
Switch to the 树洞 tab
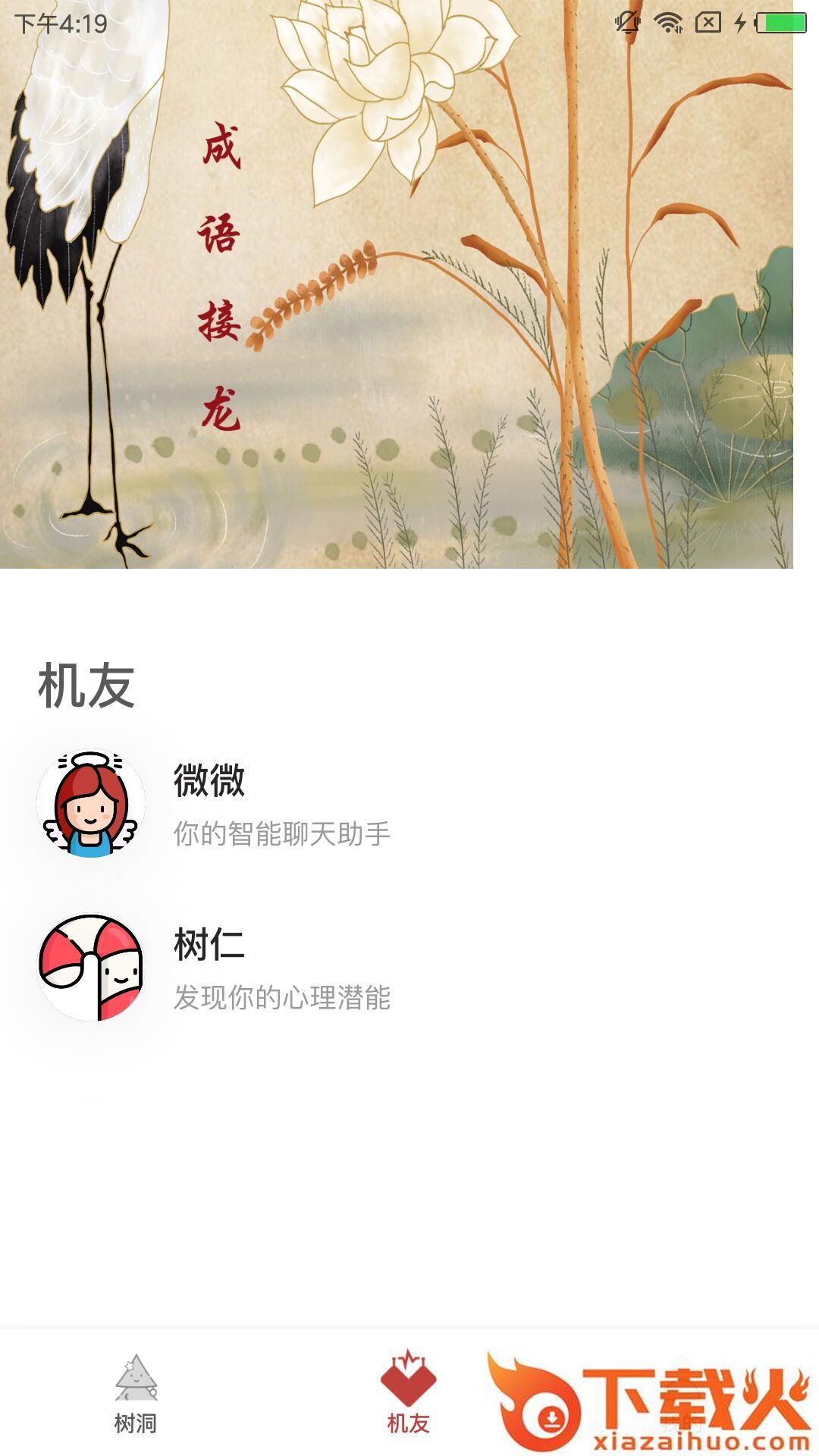tap(136, 1395)
